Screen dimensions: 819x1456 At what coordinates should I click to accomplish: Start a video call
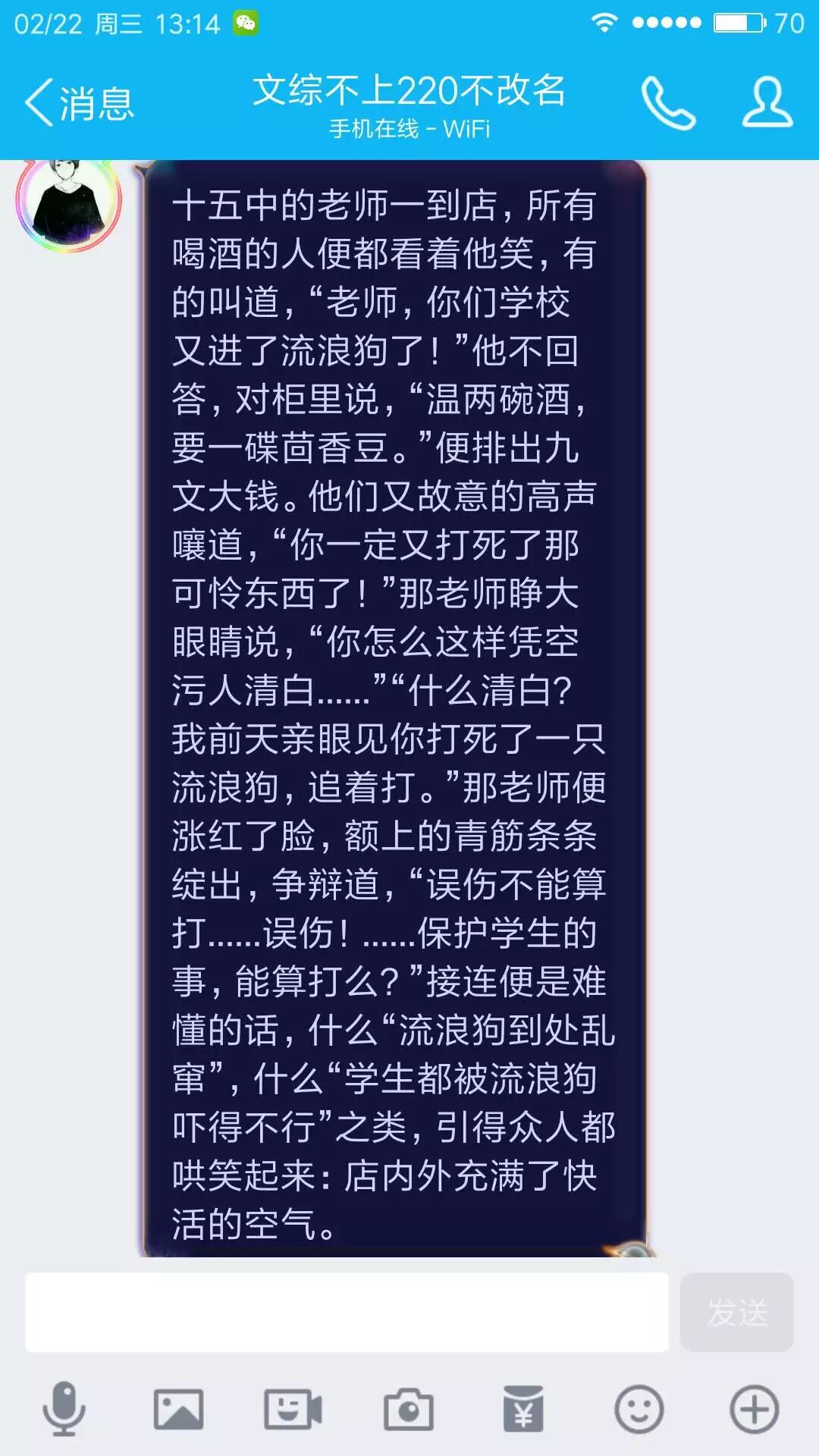click(x=293, y=1410)
